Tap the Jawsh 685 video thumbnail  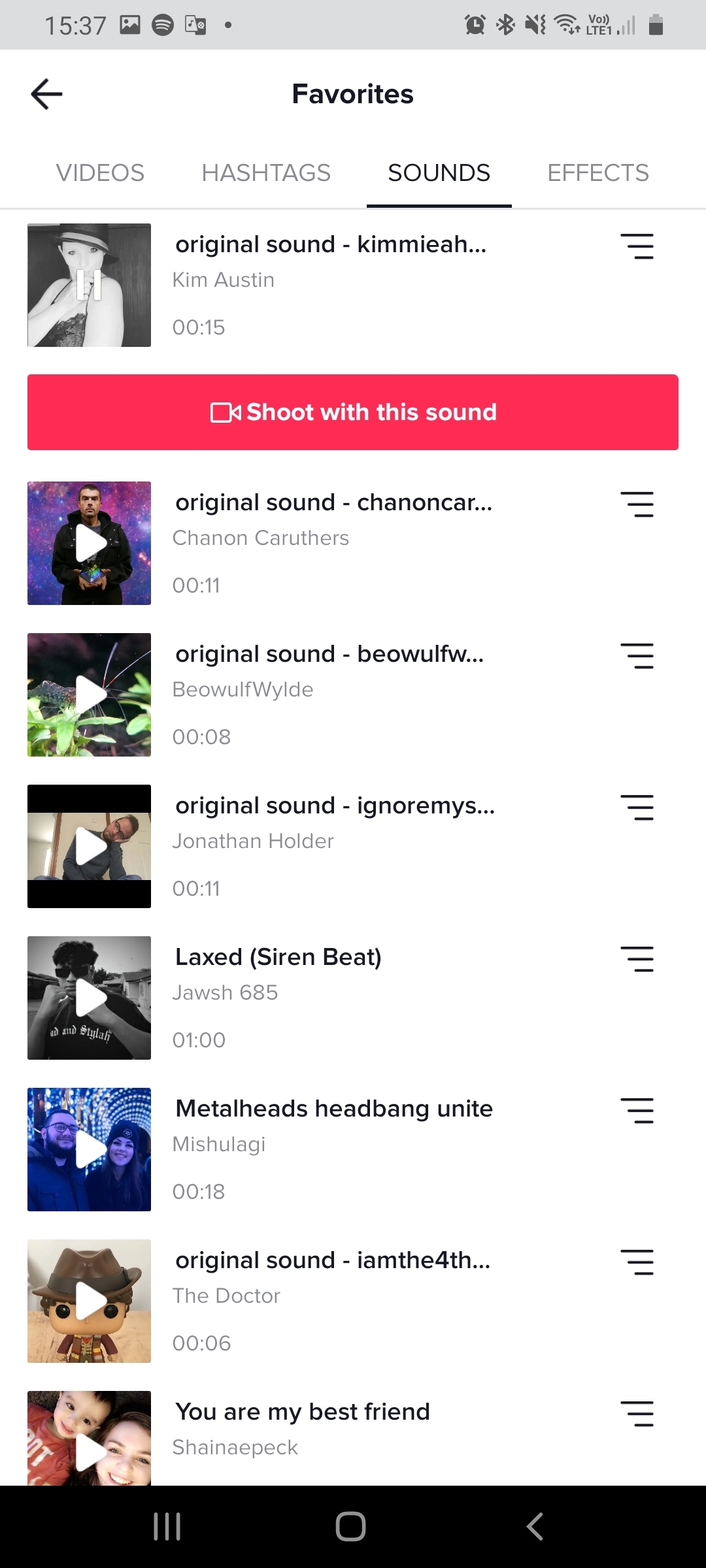point(90,997)
